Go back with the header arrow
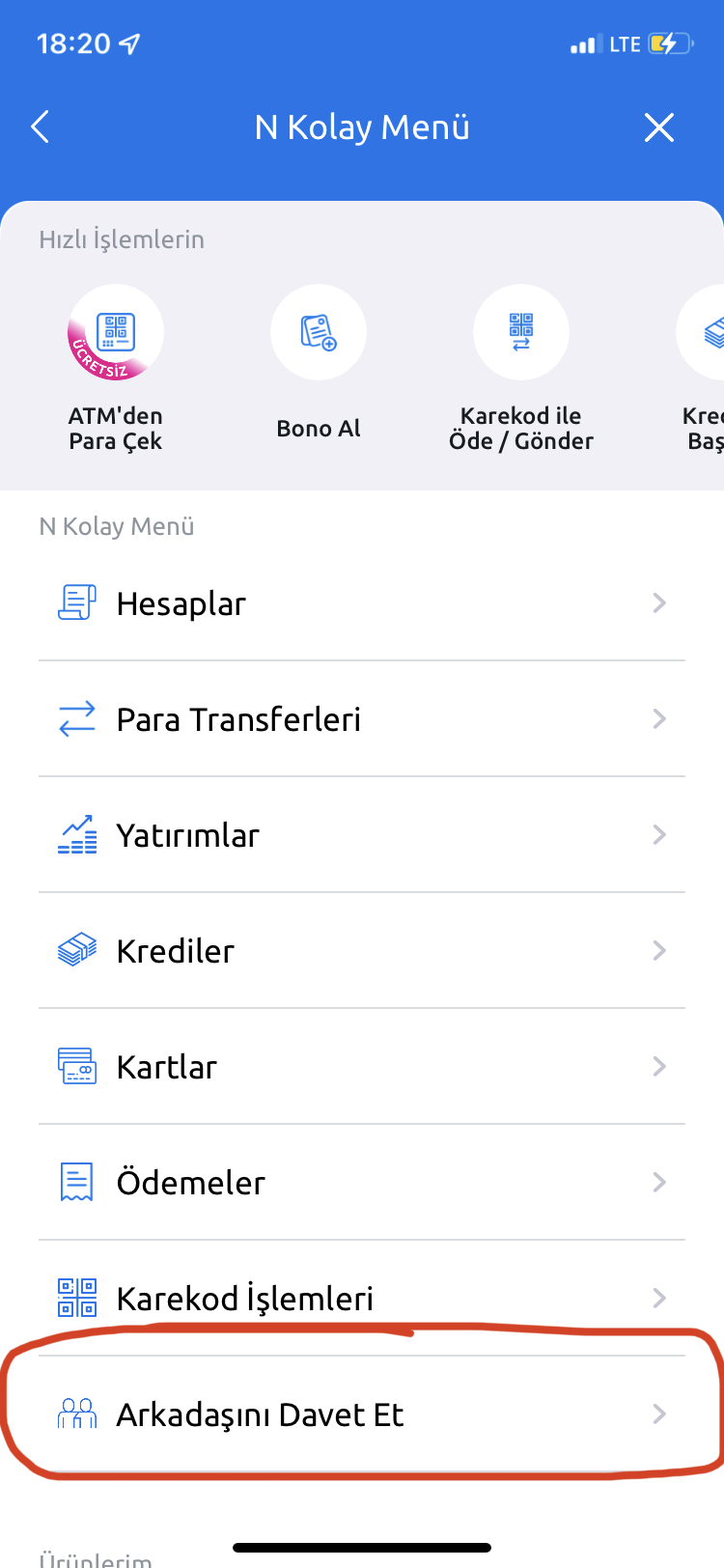Viewport: 724px width, 1568px height. pos(40,126)
